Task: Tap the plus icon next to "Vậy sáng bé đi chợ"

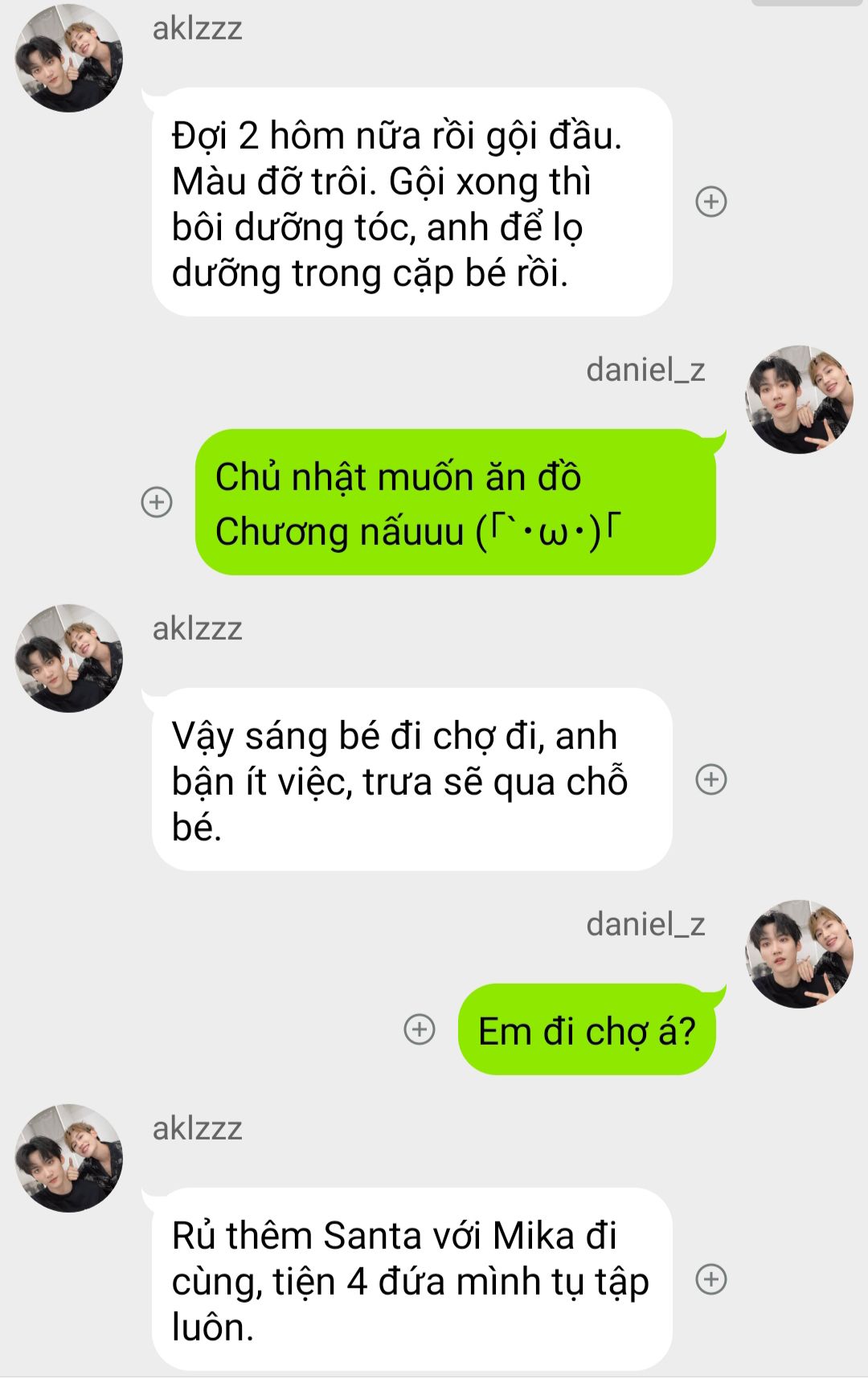Action: click(710, 780)
